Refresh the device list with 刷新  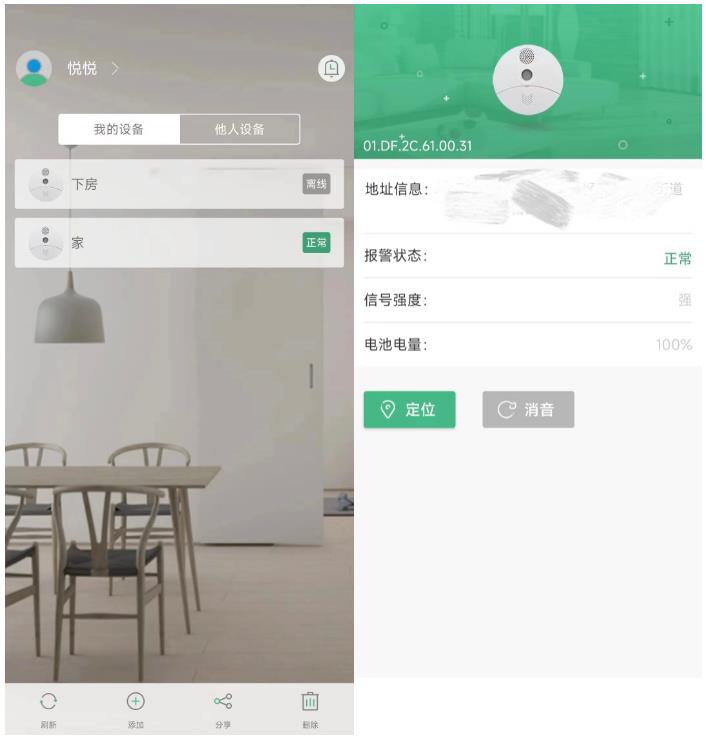pos(48,708)
